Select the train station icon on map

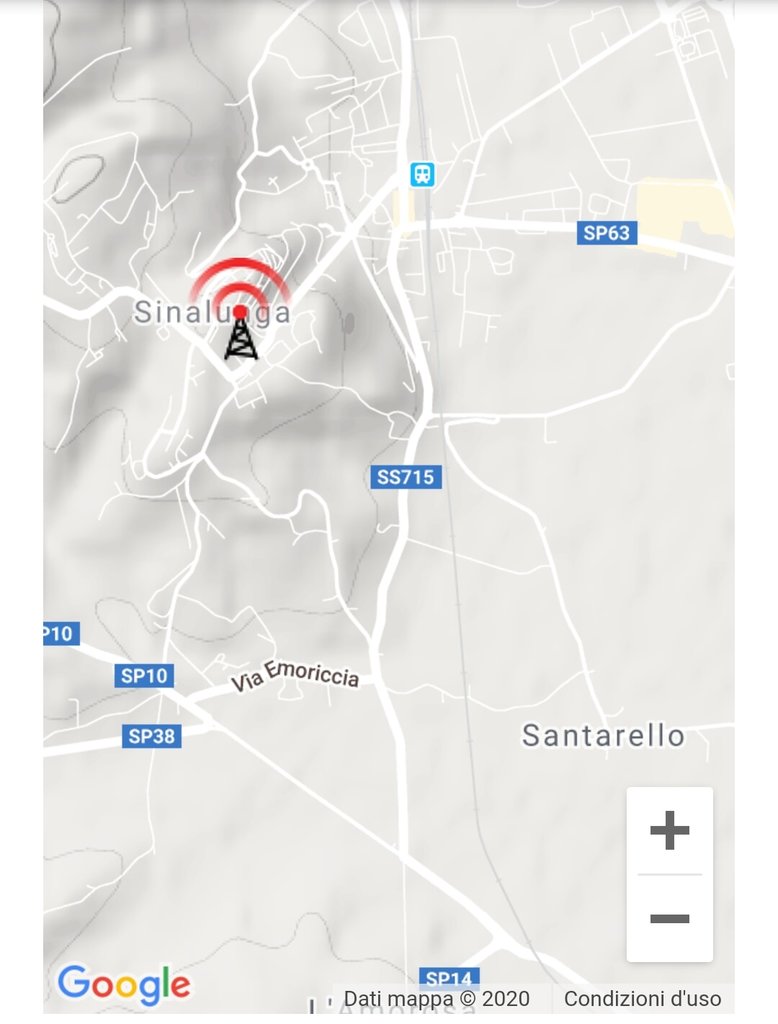[x=423, y=174]
